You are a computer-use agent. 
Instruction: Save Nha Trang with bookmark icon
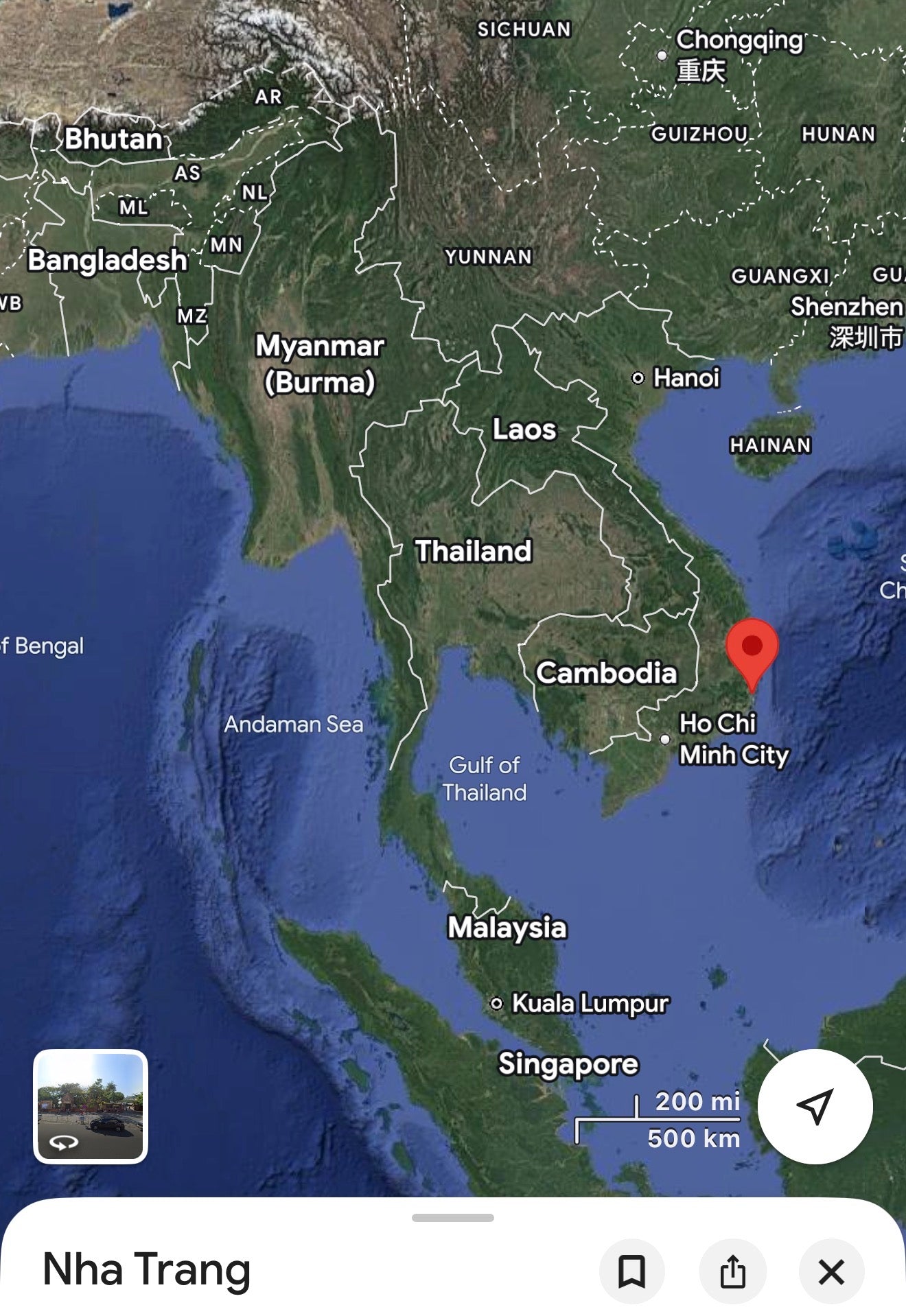tap(631, 1271)
